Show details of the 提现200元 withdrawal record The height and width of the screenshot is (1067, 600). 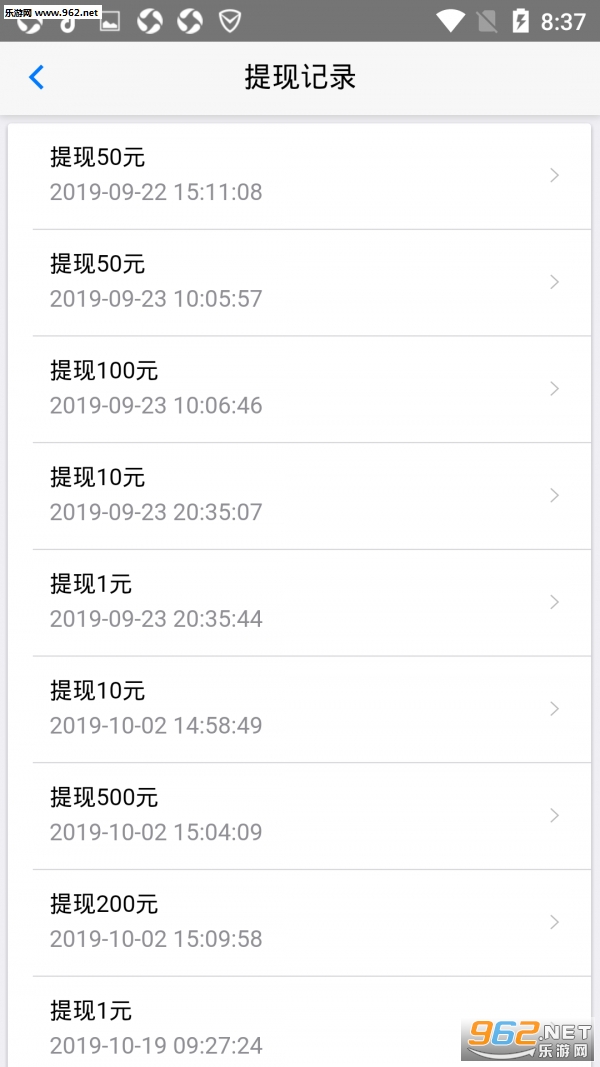click(300, 922)
